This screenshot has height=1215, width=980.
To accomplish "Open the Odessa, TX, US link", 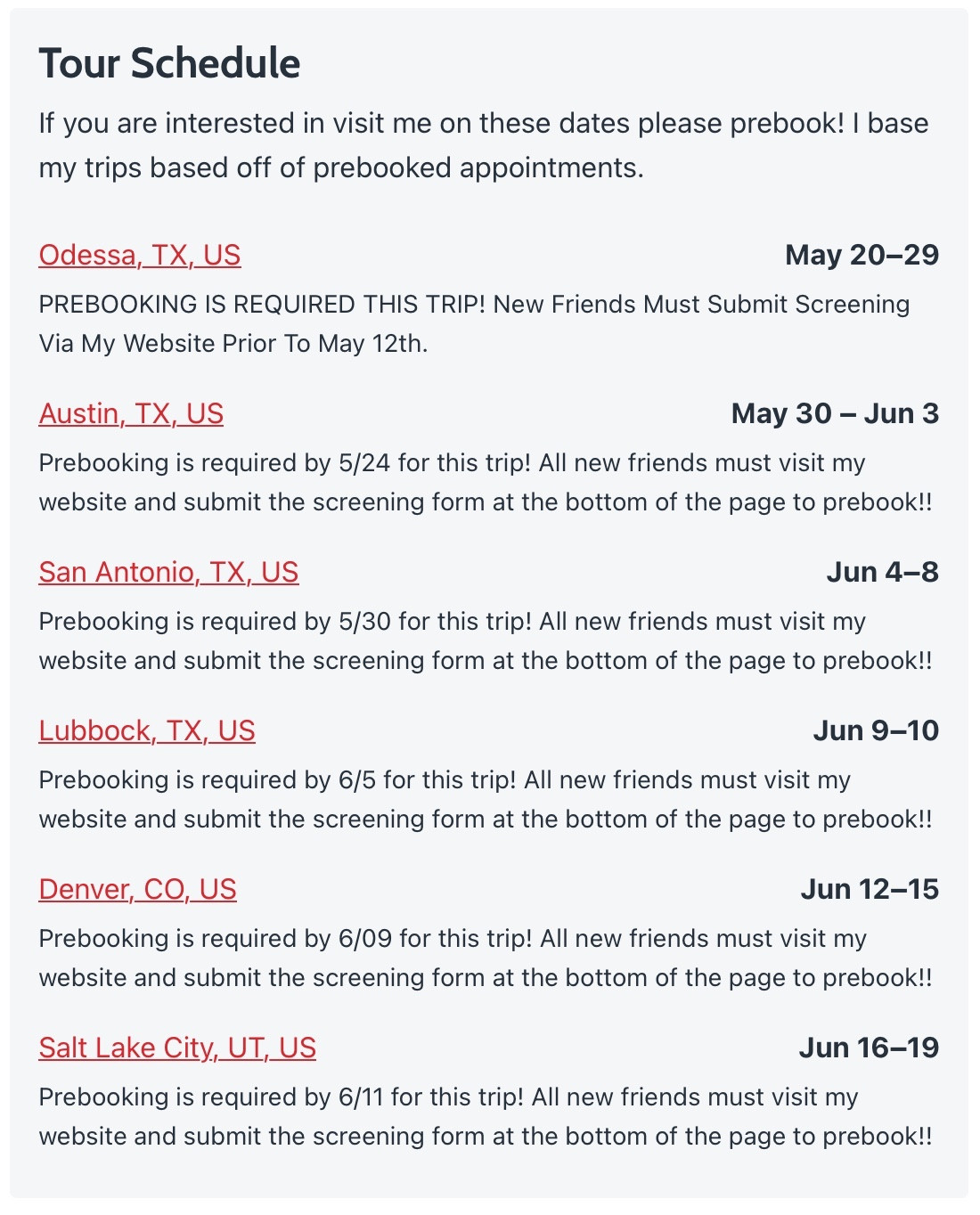I will coord(140,256).
